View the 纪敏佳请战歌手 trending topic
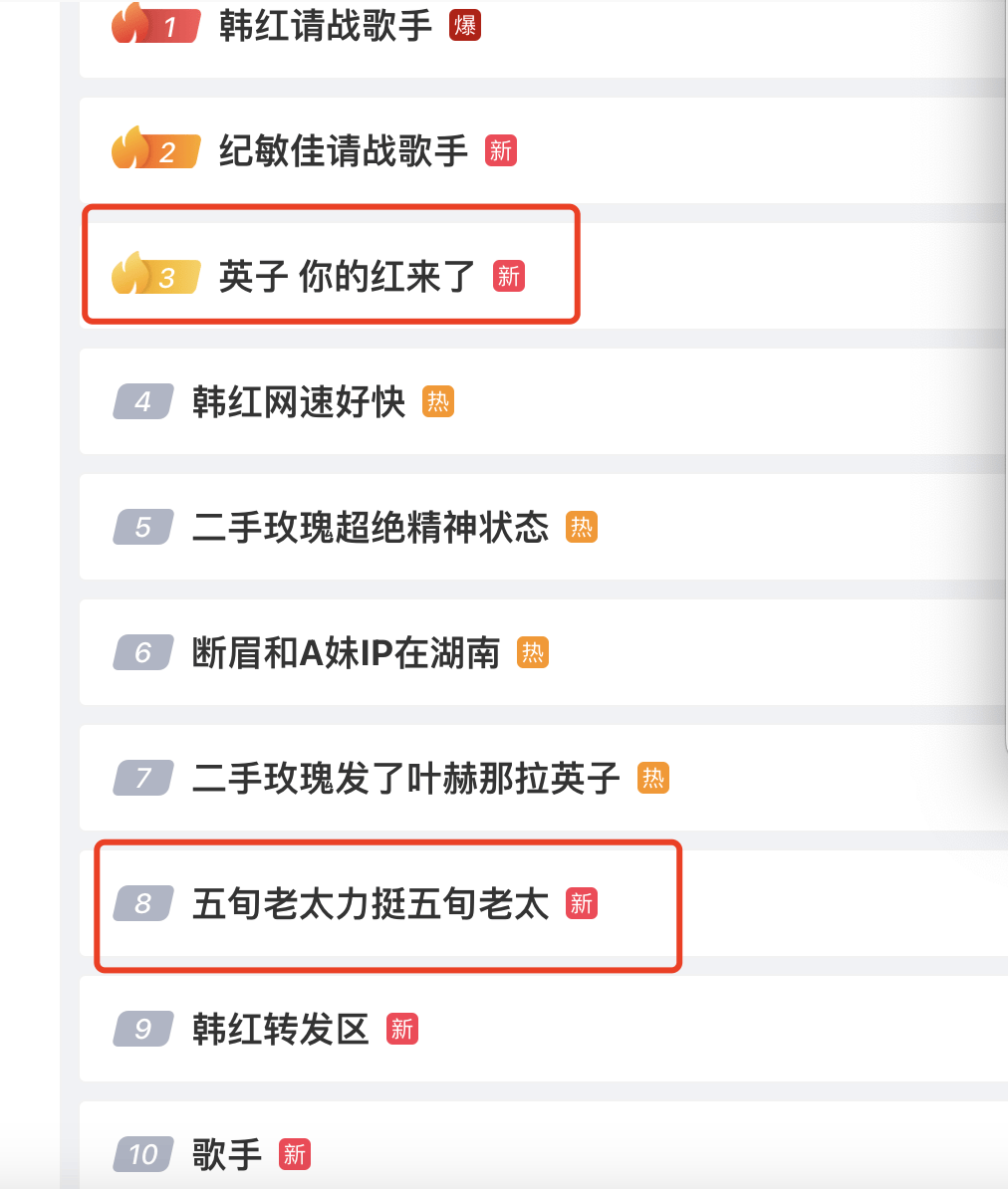 click(343, 151)
